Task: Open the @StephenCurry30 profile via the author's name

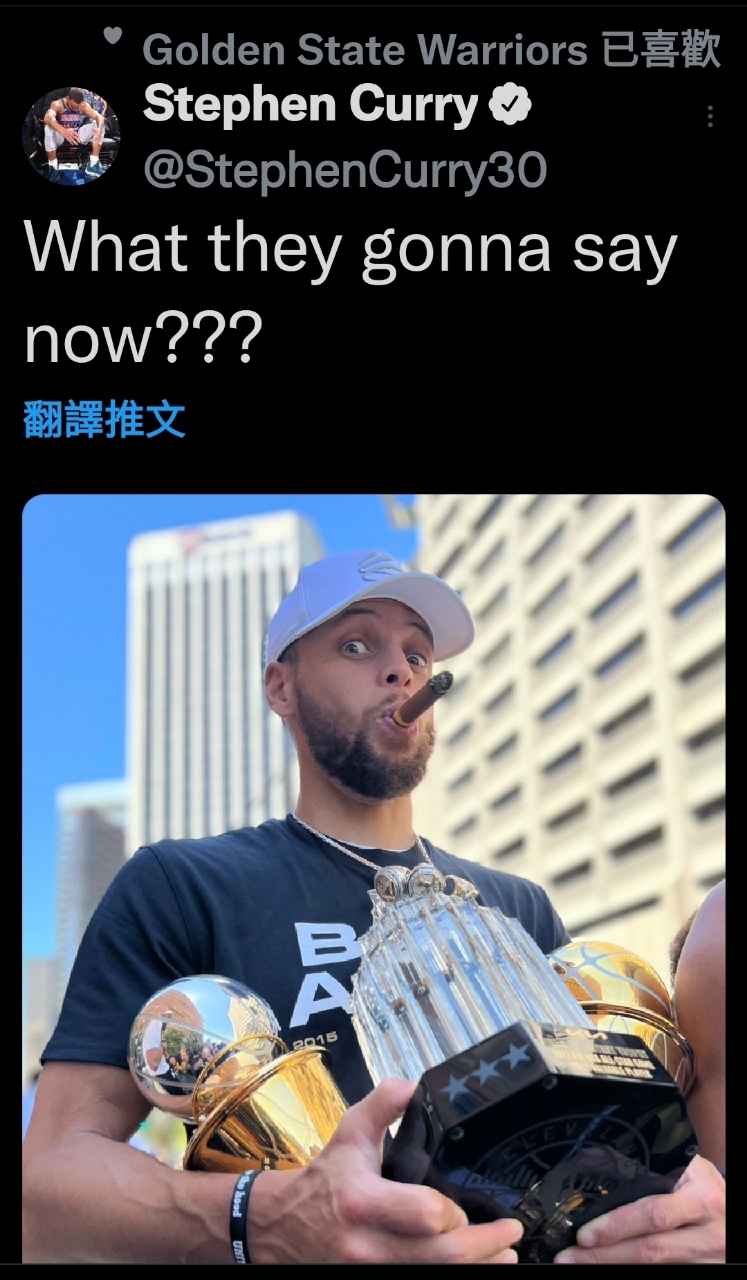Action: click(x=310, y=107)
